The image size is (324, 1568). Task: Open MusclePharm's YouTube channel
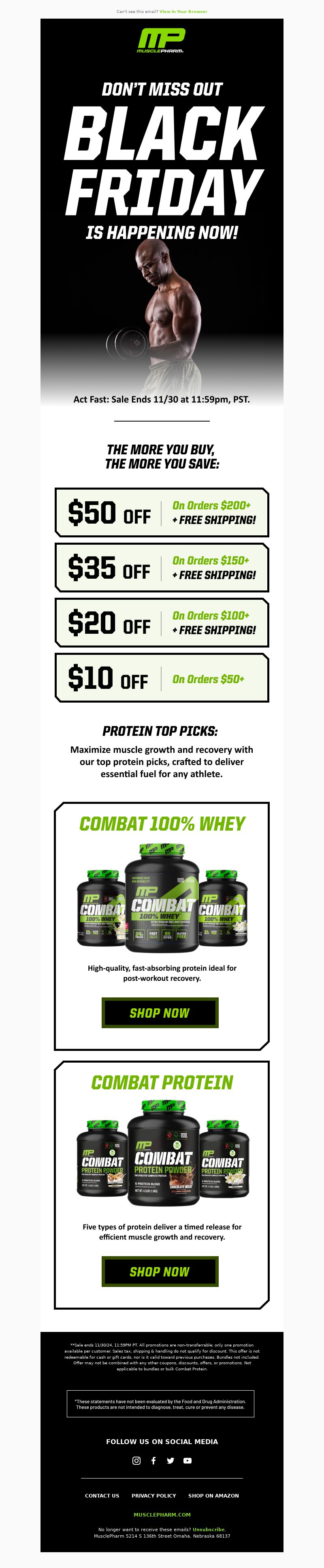(188, 1460)
